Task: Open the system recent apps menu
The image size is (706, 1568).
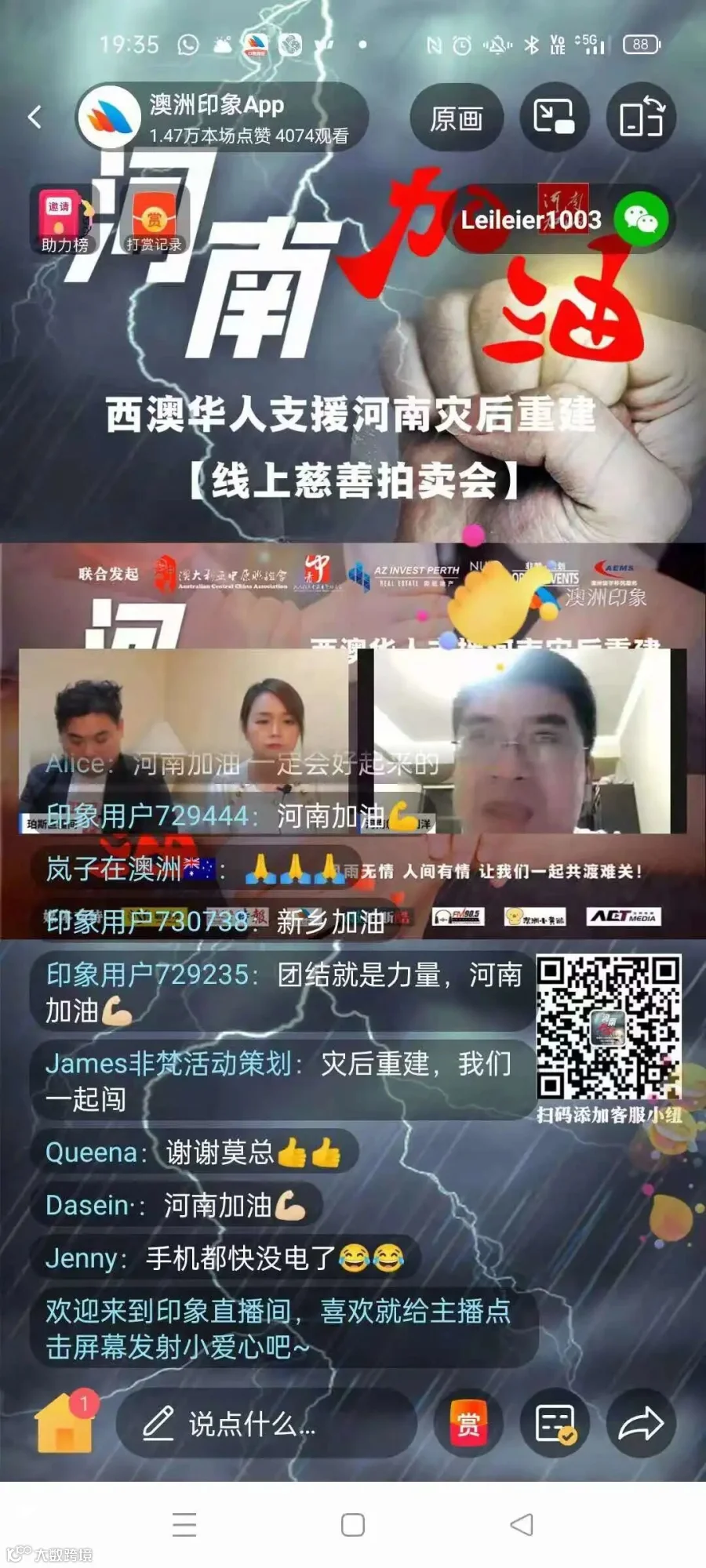Action: tap(184, 1524)
